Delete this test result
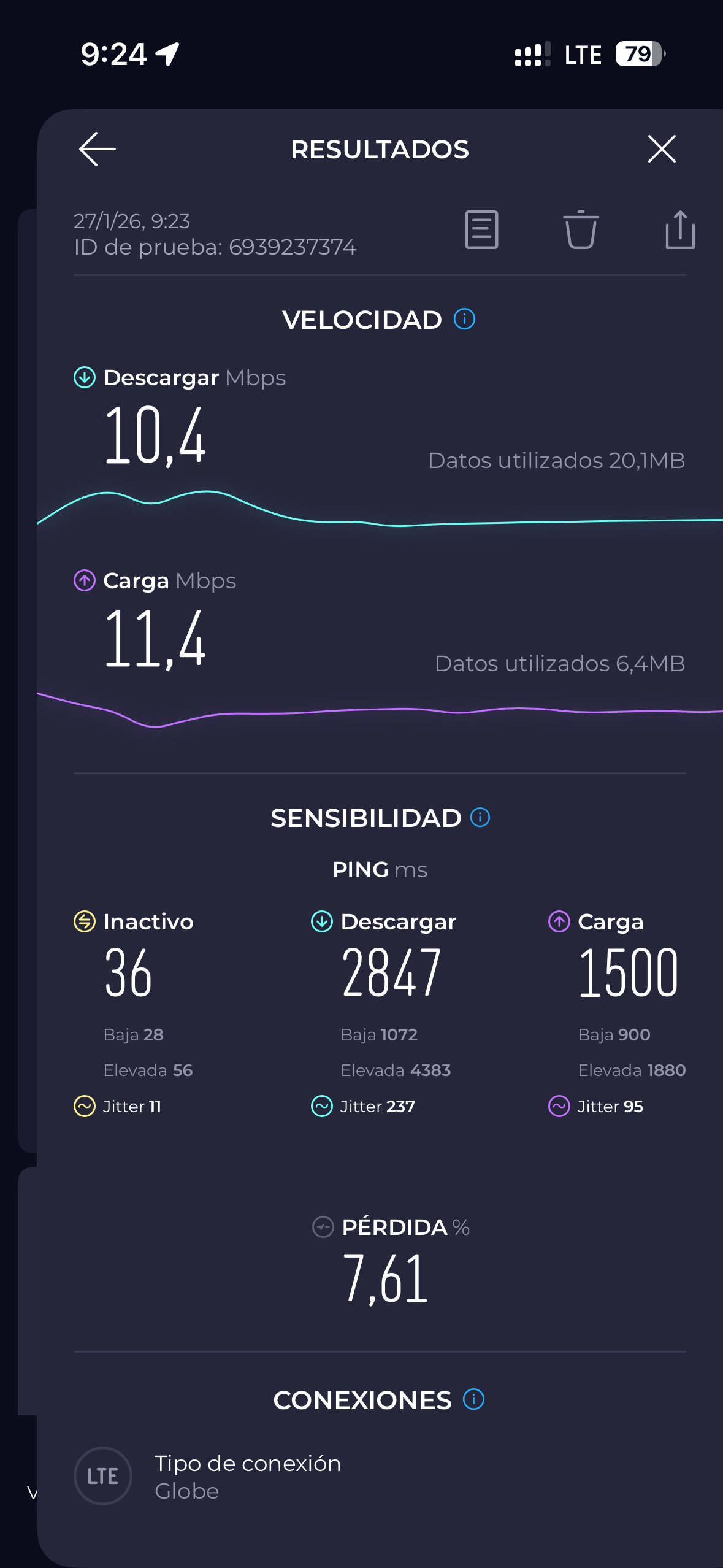The height and width of the screenshot is (1568, 723). click(580, 230)
